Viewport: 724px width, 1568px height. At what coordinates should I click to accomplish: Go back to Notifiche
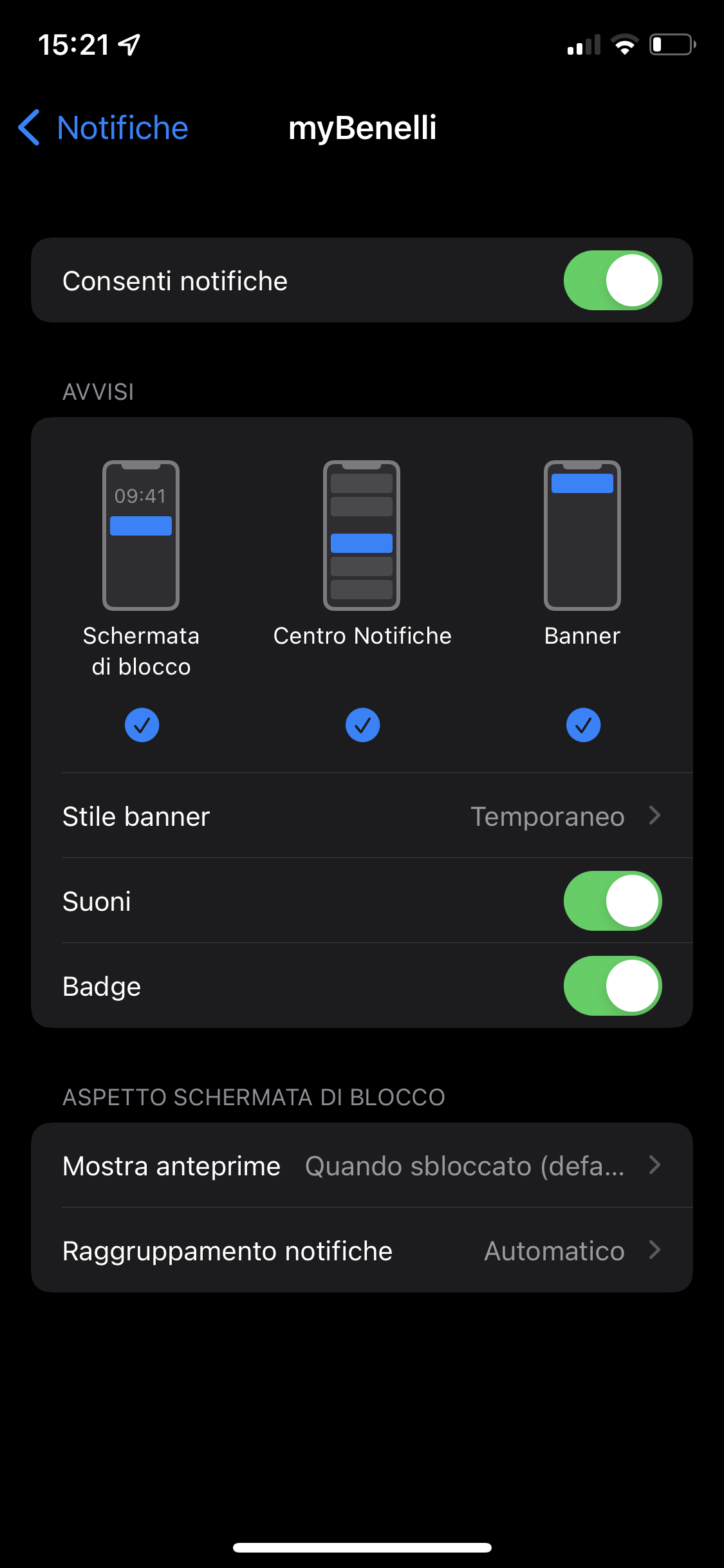click(103, 127)
